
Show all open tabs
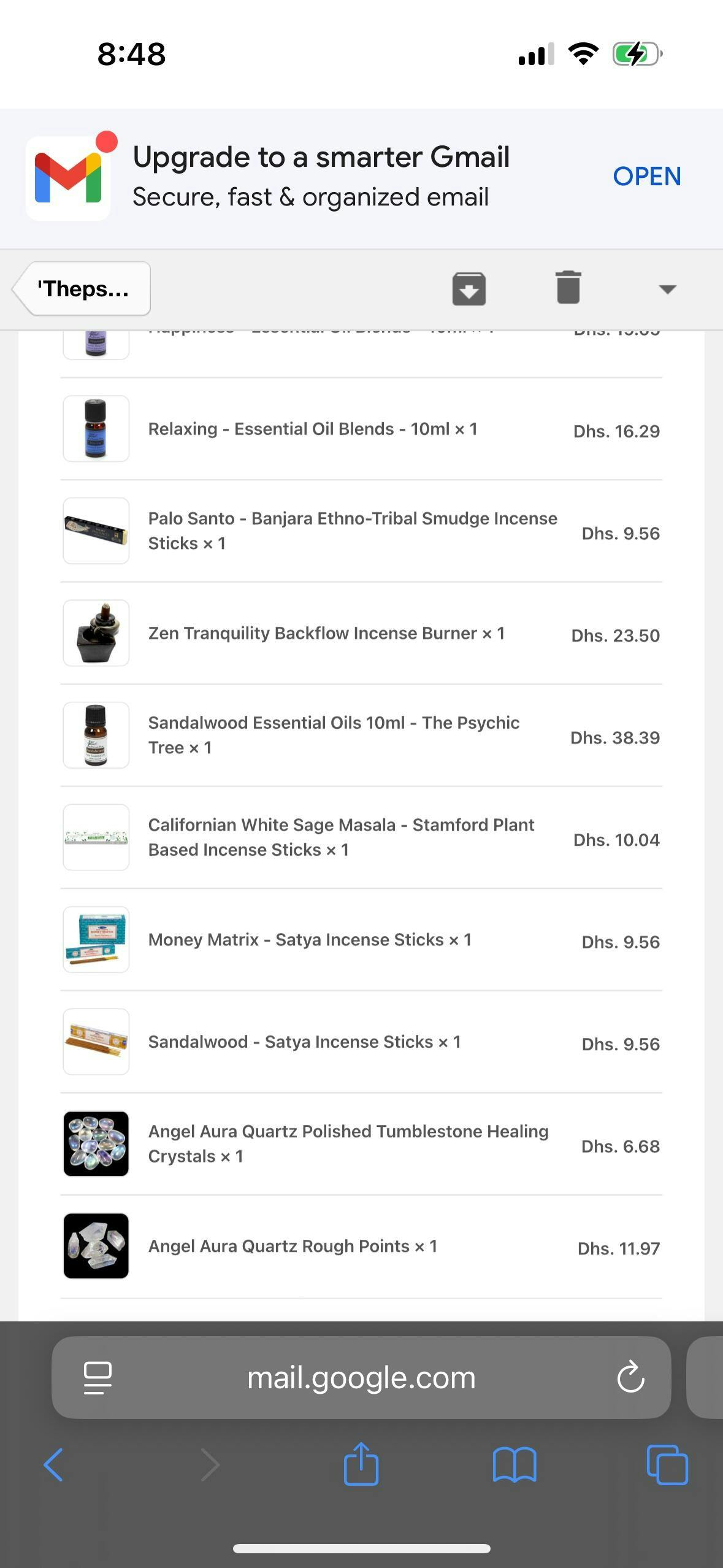(x=667, y=1465)
